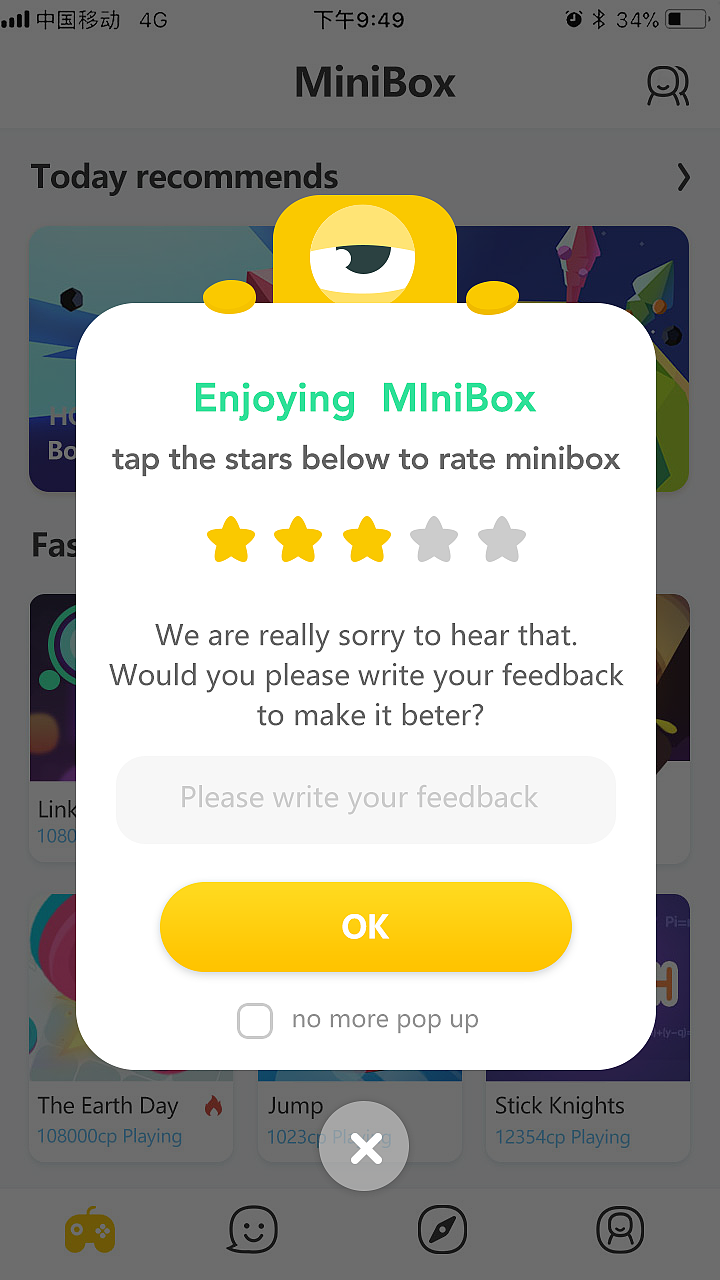Set the rating to three stars
The width and height of the screenshot is (720, 1280).
pos(366,540)
